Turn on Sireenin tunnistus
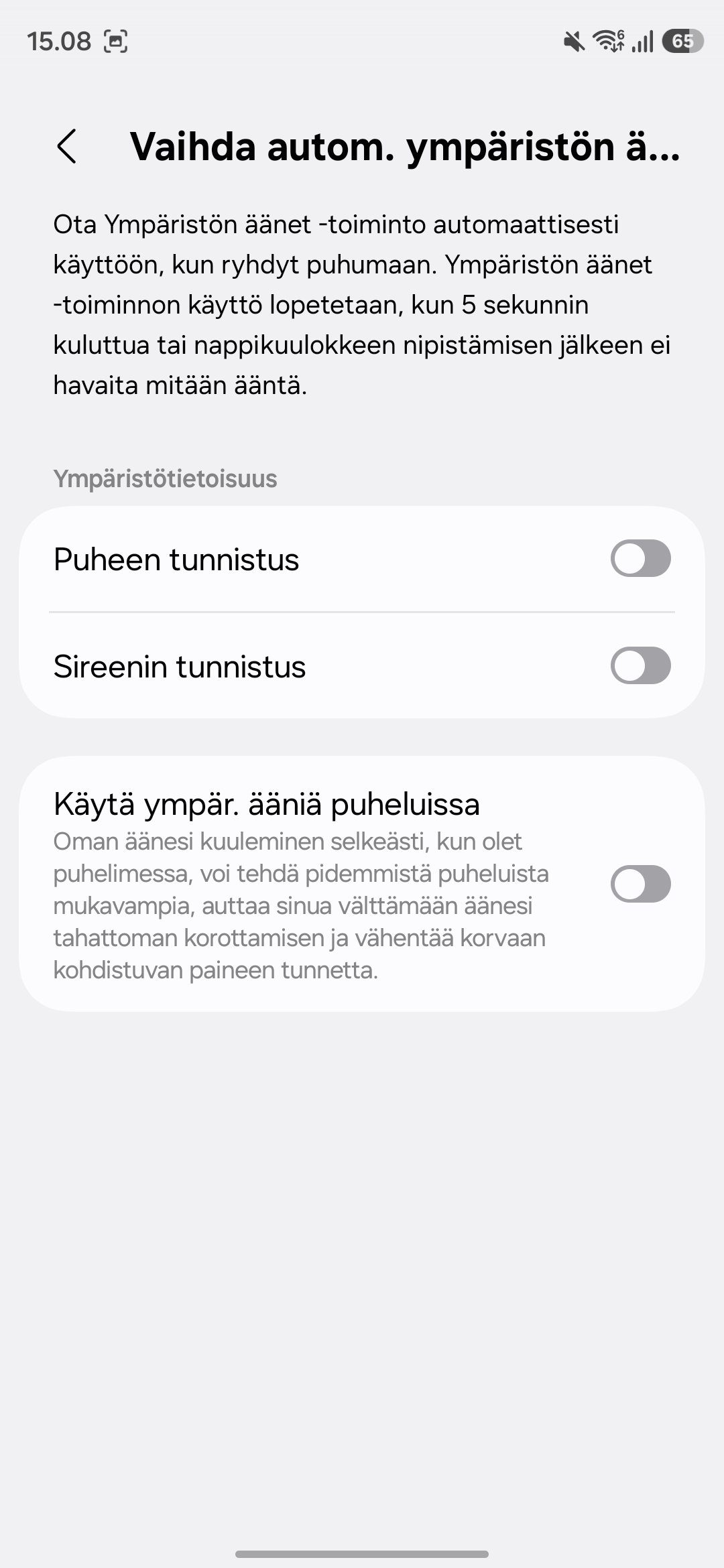Image resolution: width=724 pixels, height=1568 pixels. coord(640,665)
